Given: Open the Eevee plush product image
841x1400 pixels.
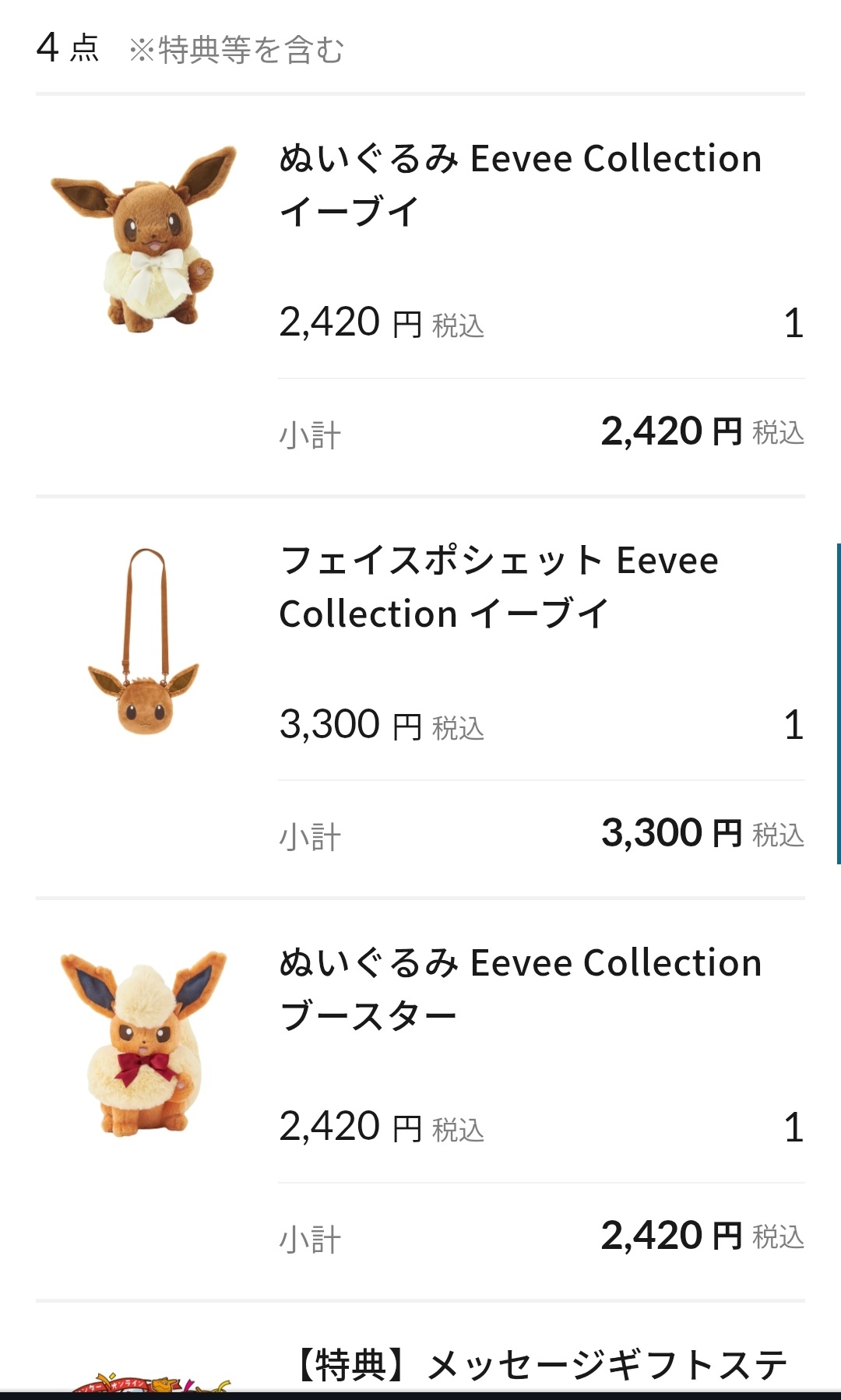Looking at the screenshot, I should tap(144, 239).
